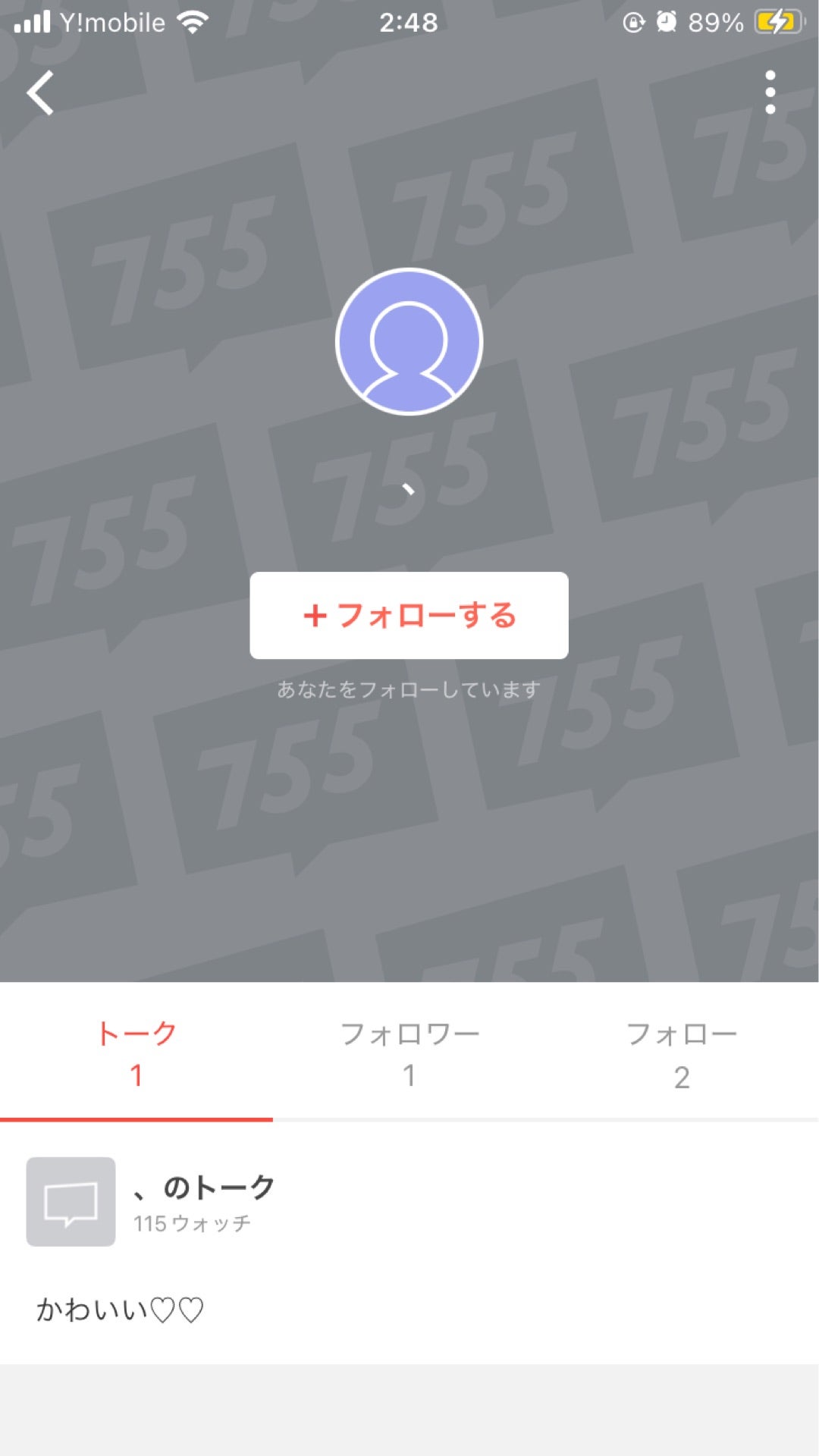Tap the あなたをフォローしています text

[x=409, y=689]
